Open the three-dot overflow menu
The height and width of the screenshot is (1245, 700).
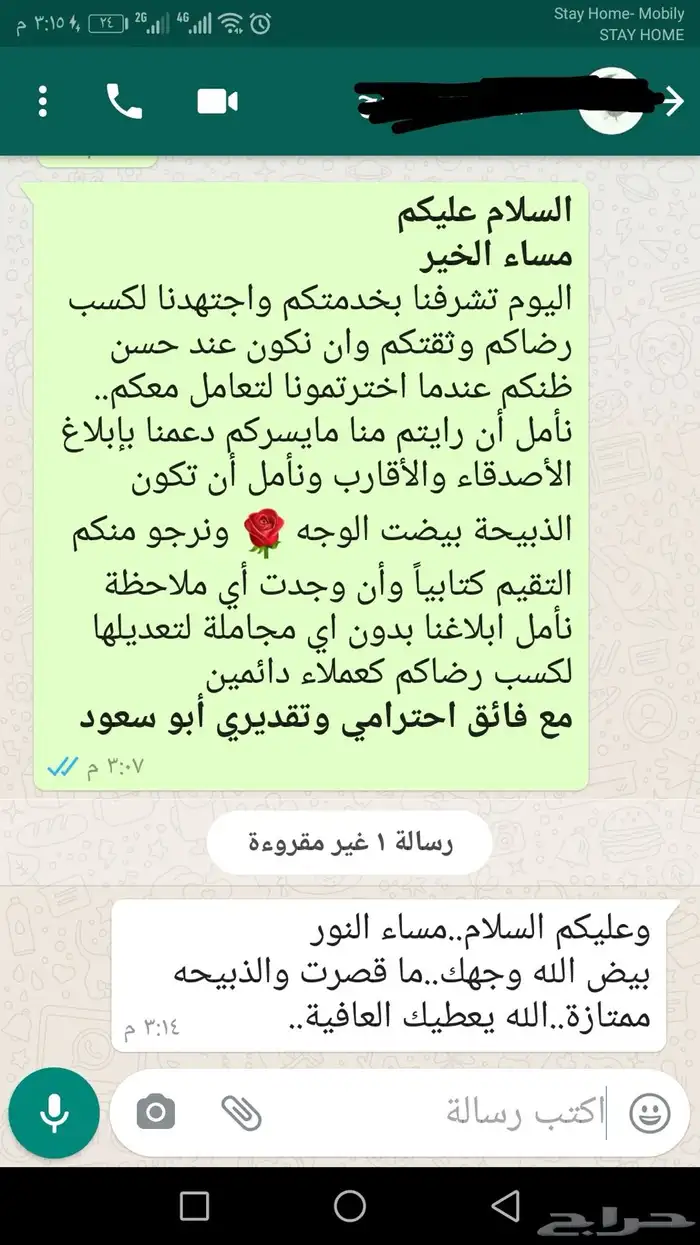coord(43,101)
